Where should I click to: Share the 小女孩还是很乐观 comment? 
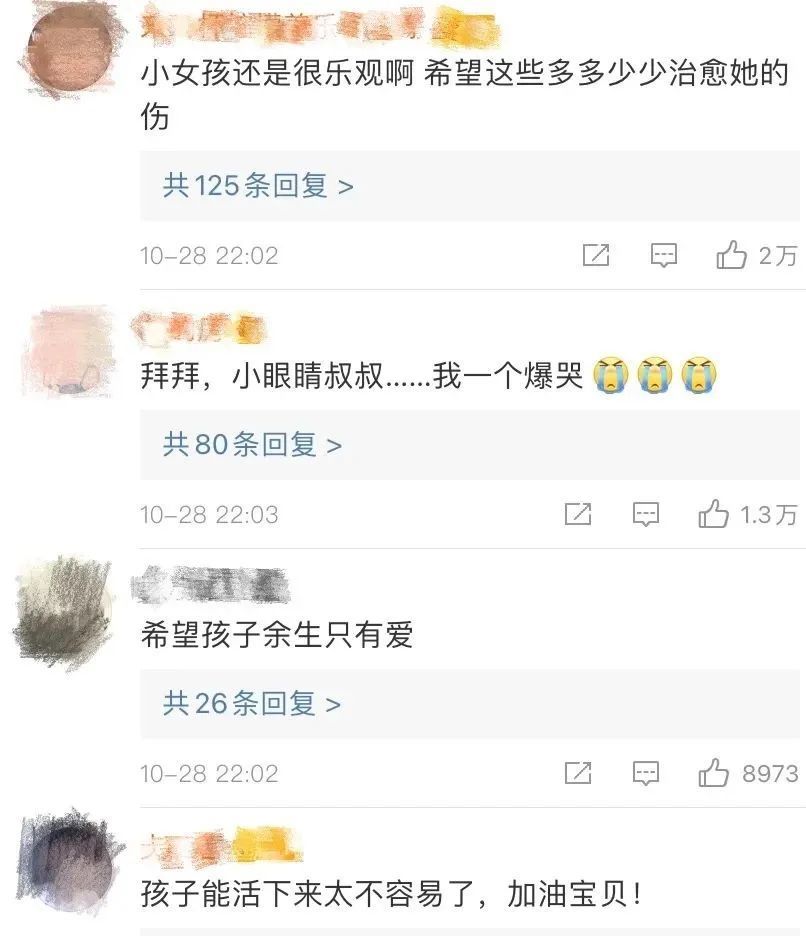(596, 256)
